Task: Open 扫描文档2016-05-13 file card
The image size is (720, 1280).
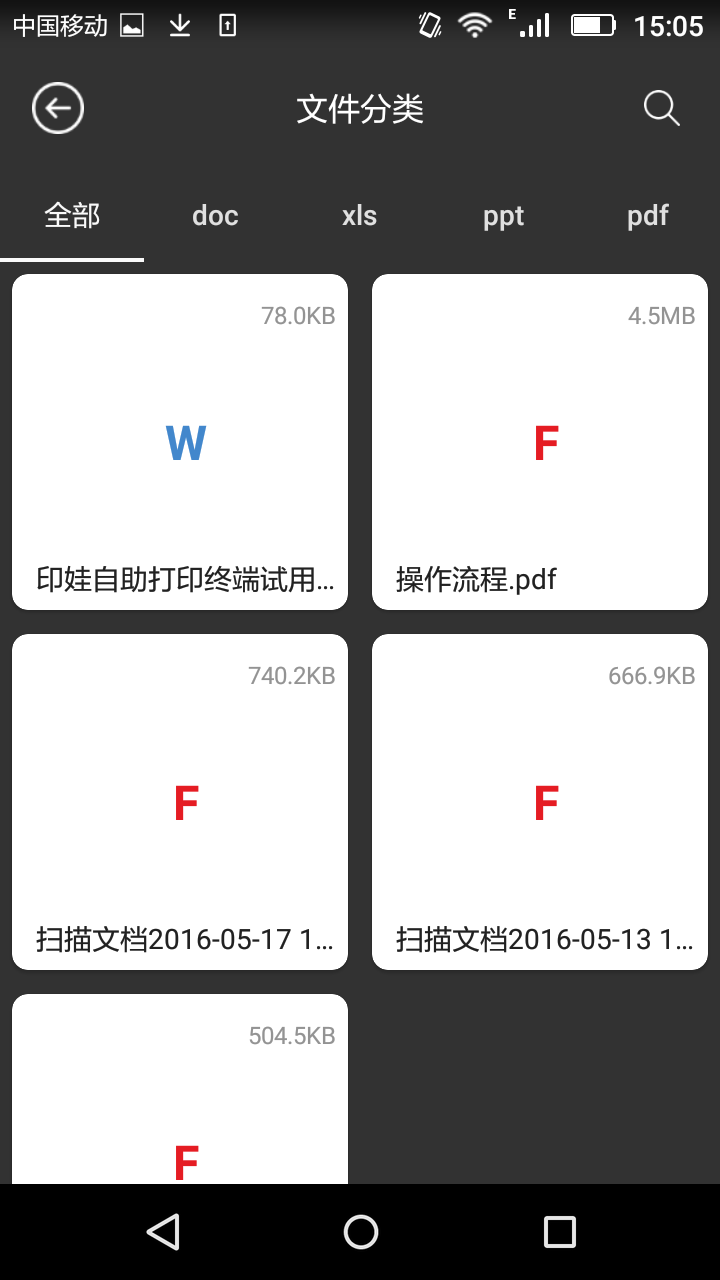Action: pos(540,802)
